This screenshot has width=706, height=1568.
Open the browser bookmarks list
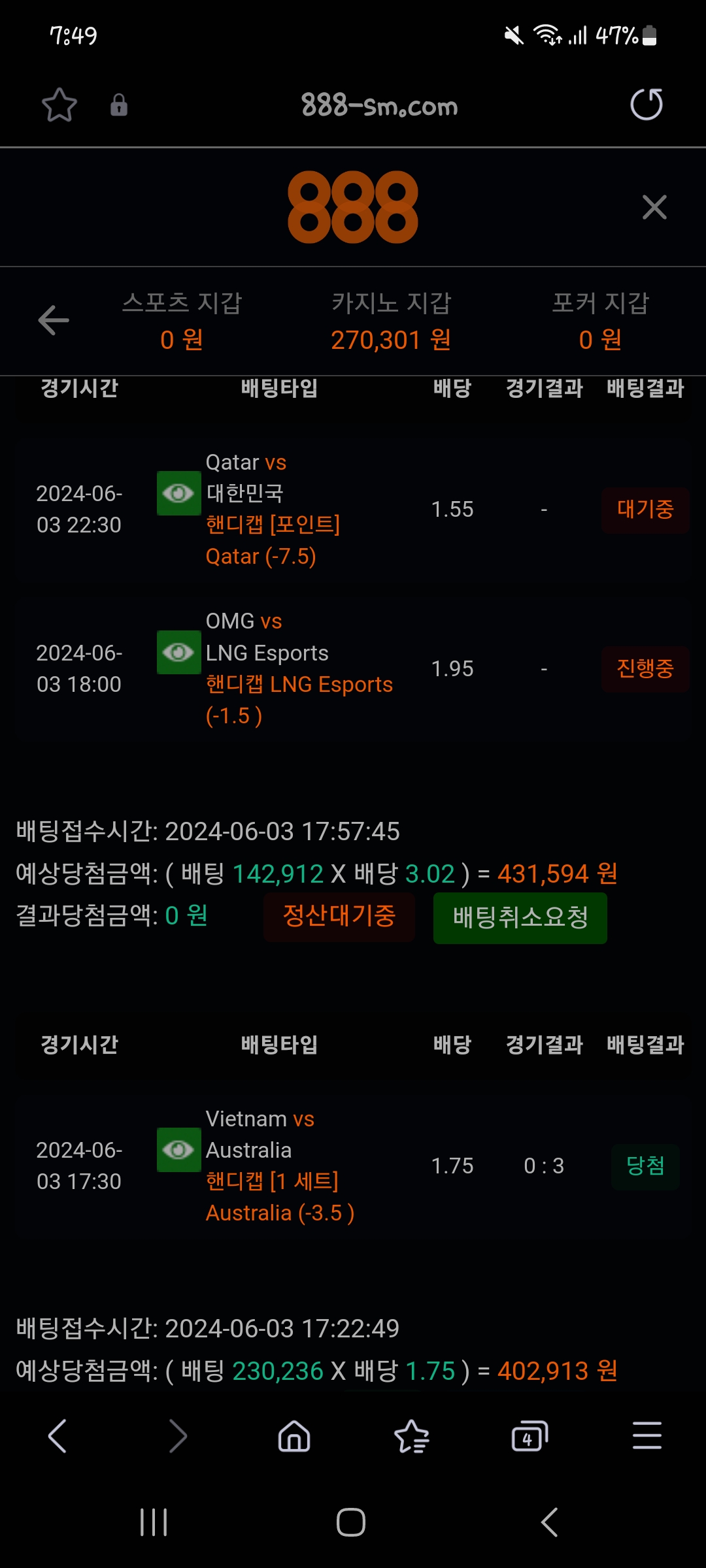(x=412, y=1436)
